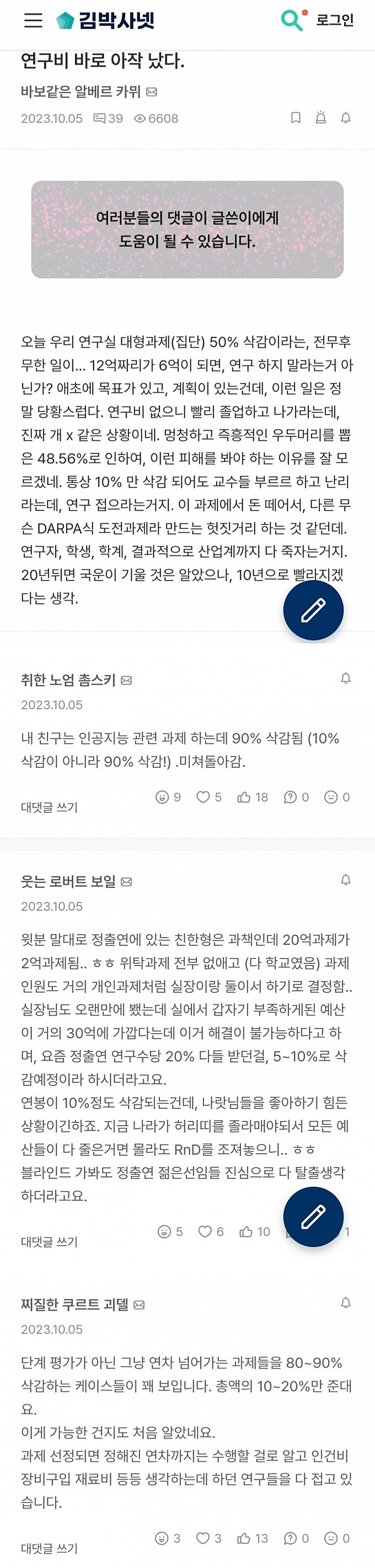The image size is (375, 1568).
Task: Enable notifications for the main post
Action: coord(346,117)
